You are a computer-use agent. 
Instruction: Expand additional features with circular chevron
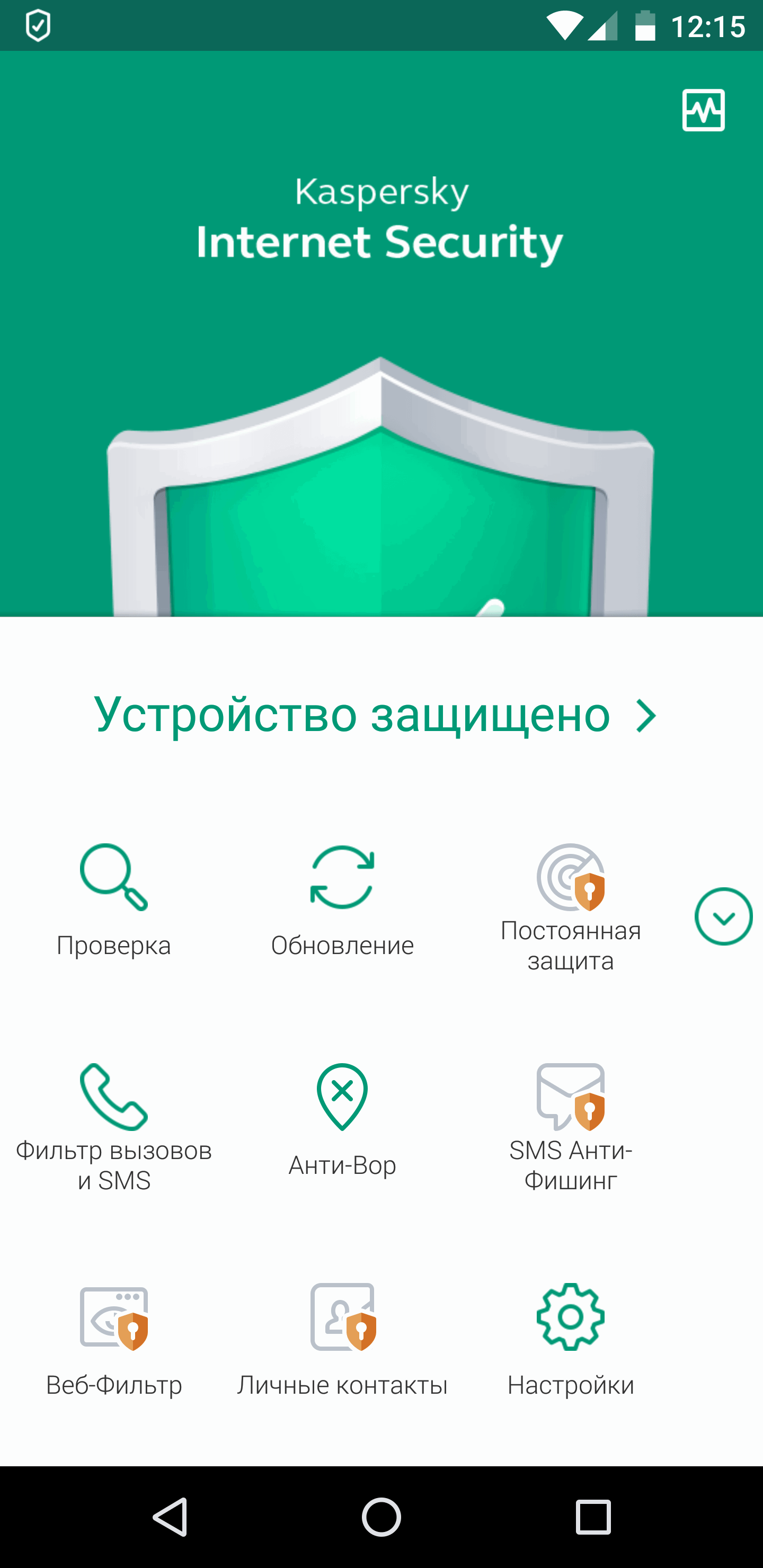723,916
